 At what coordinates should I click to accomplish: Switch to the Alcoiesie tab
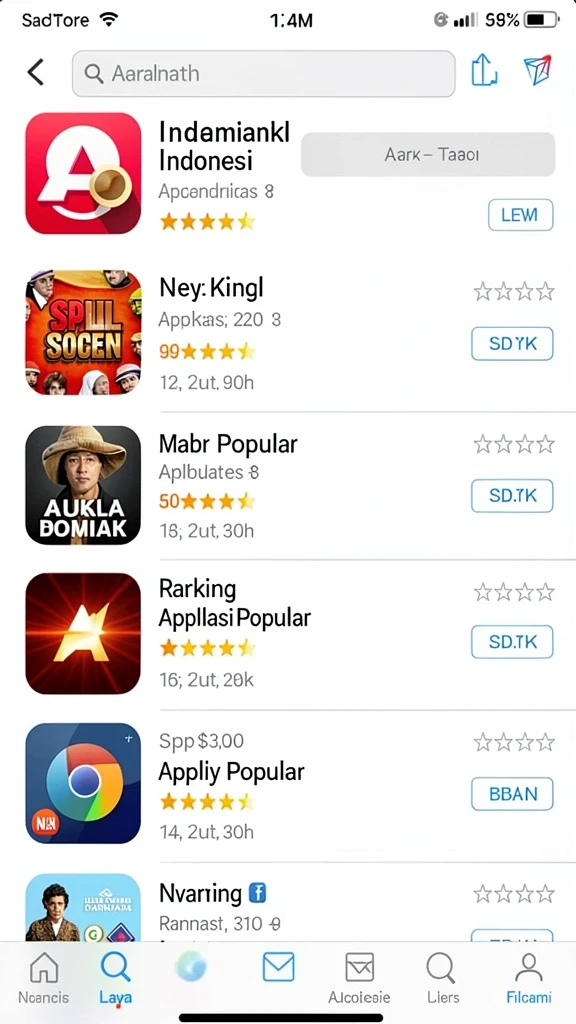pyautogui.click(x=359, y=978)
